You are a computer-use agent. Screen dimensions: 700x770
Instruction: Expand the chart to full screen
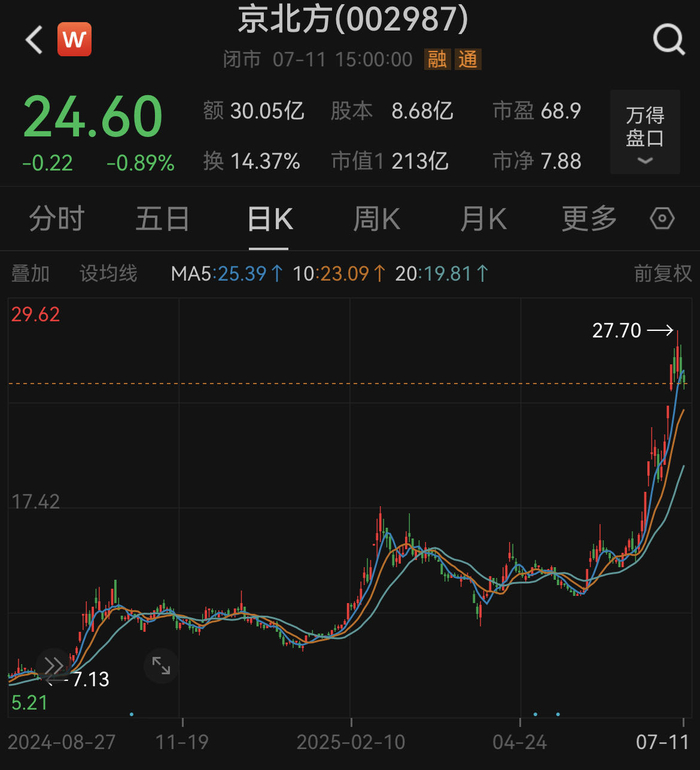pyautogui.click(x=161, y=665)
